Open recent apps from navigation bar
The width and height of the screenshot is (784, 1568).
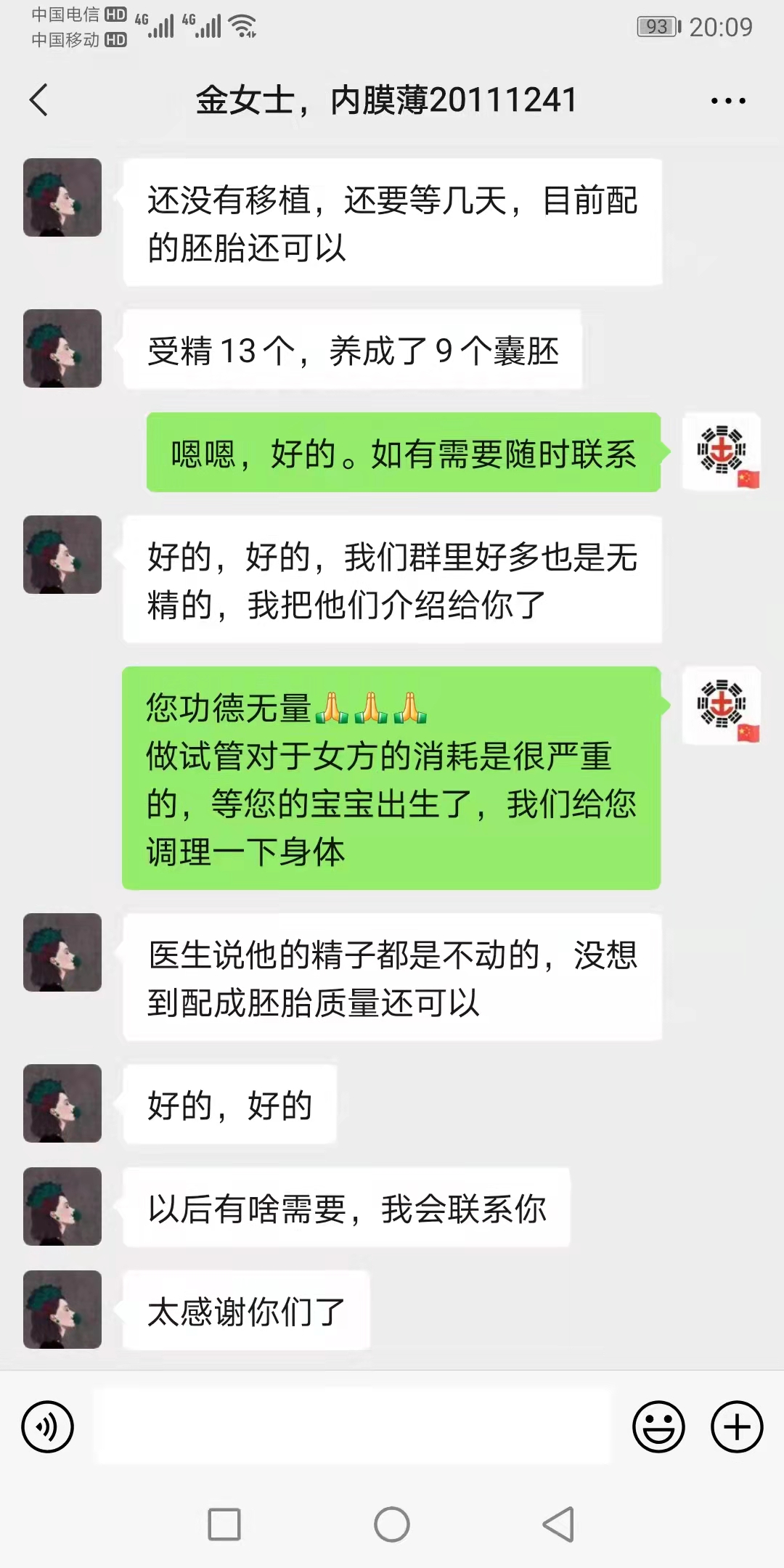click(x=224, y=1524)
